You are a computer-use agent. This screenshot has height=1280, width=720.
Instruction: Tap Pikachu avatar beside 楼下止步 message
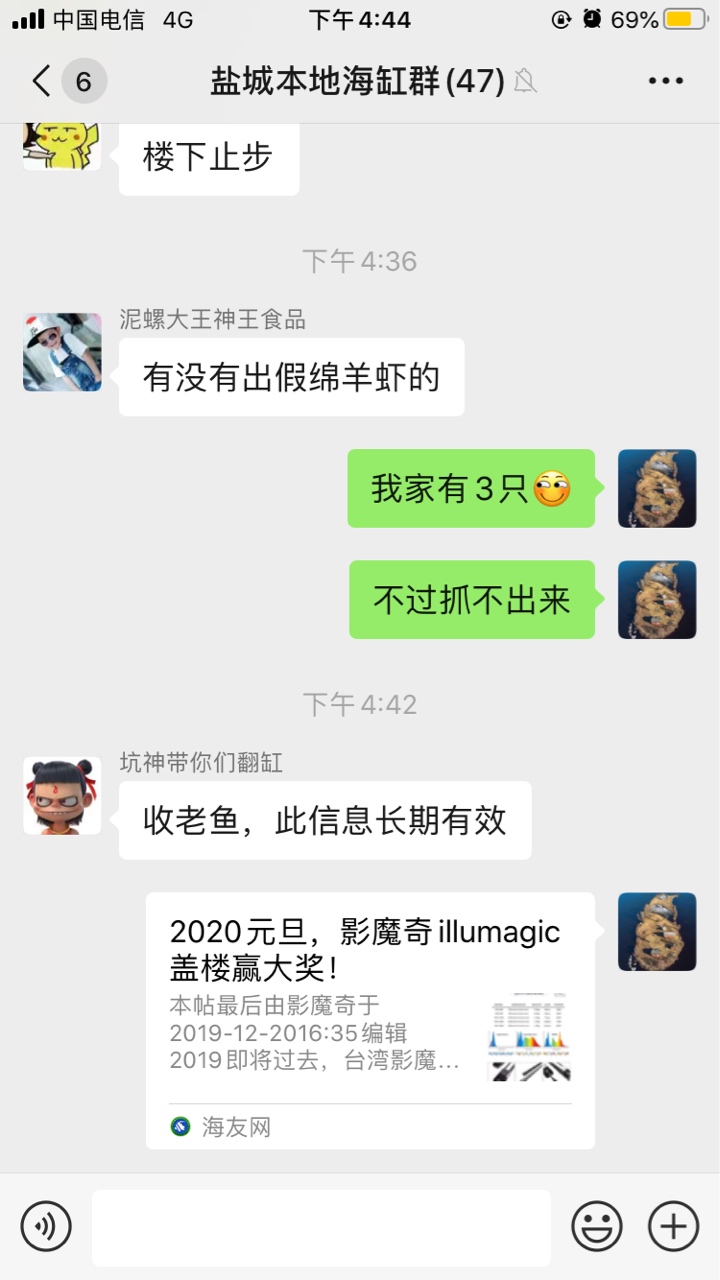(x=62, y=146)
